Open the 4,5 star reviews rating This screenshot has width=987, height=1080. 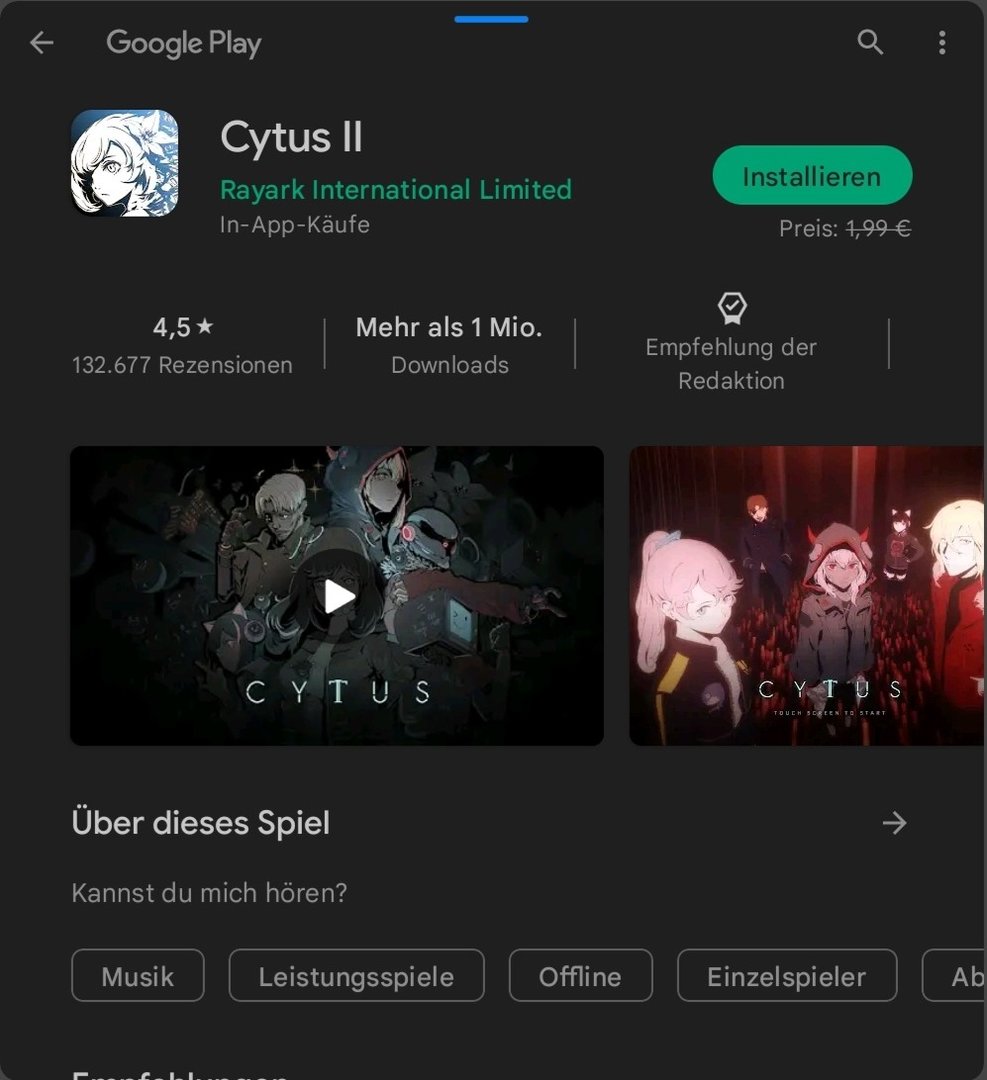pyautogui.click(x=182, y=345)
